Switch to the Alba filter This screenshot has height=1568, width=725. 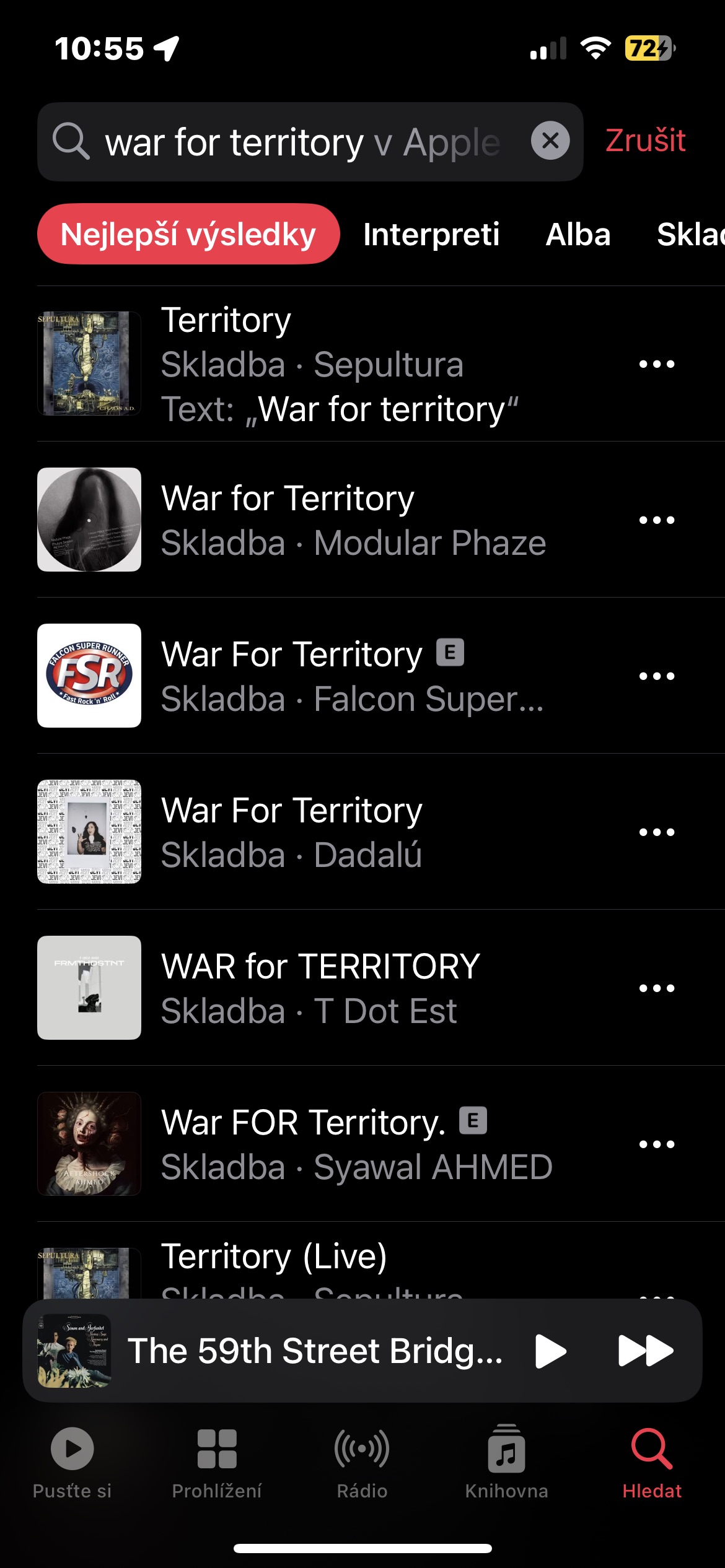[578, 235]
